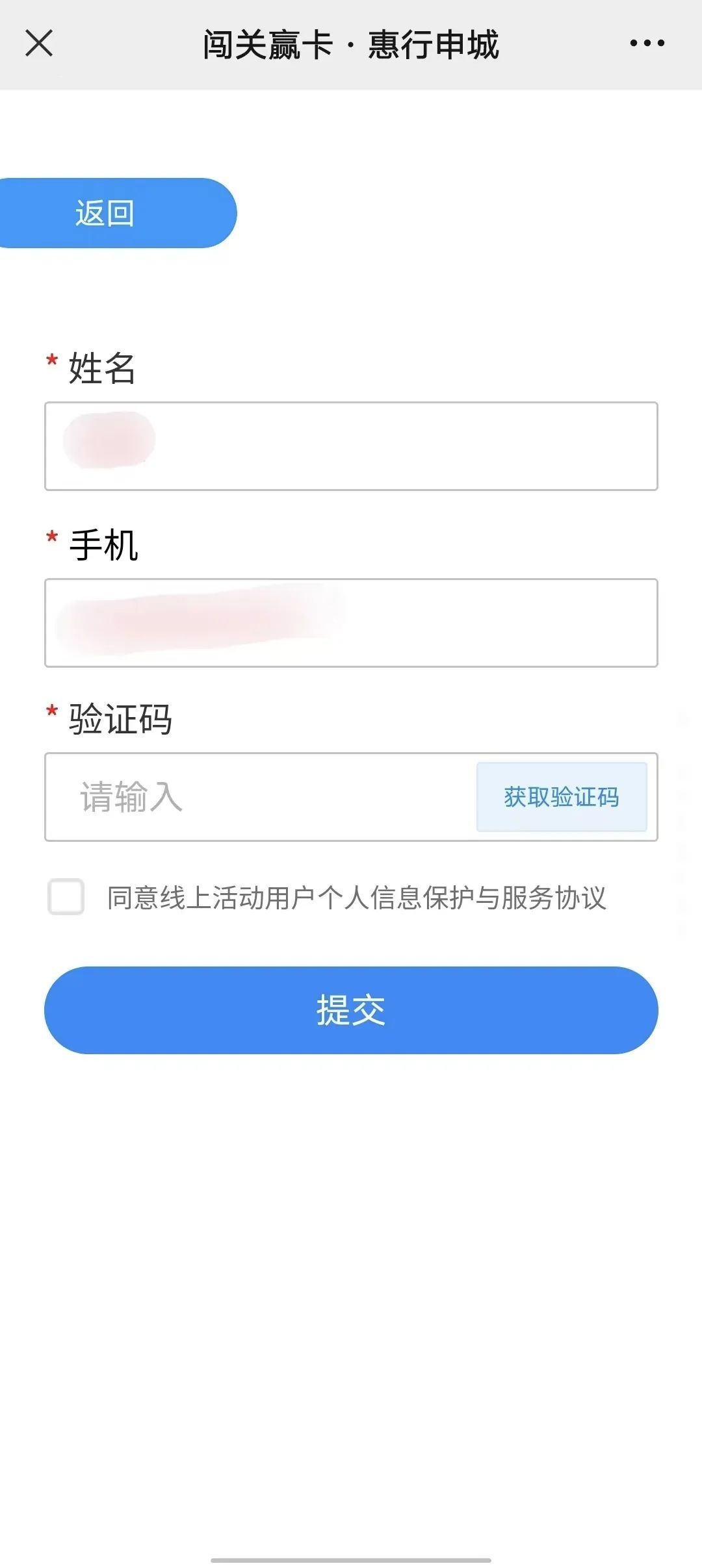This screenshot has height=1568, width=702.
Task: Request code via 获取验证码
Action: click(x=562, y=797)
